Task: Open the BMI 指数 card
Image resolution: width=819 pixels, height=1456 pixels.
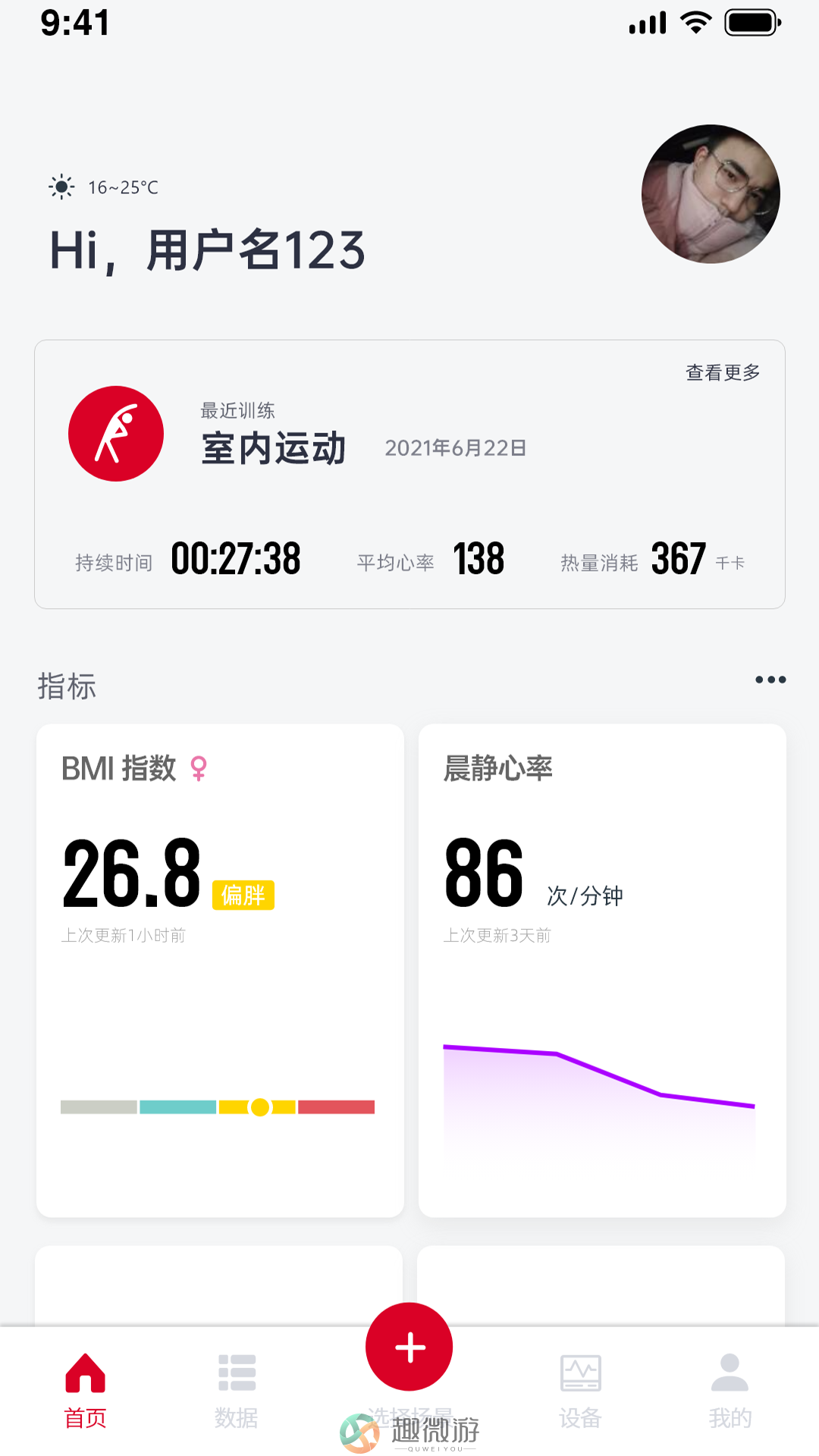Action: click(x=220, y=971)
